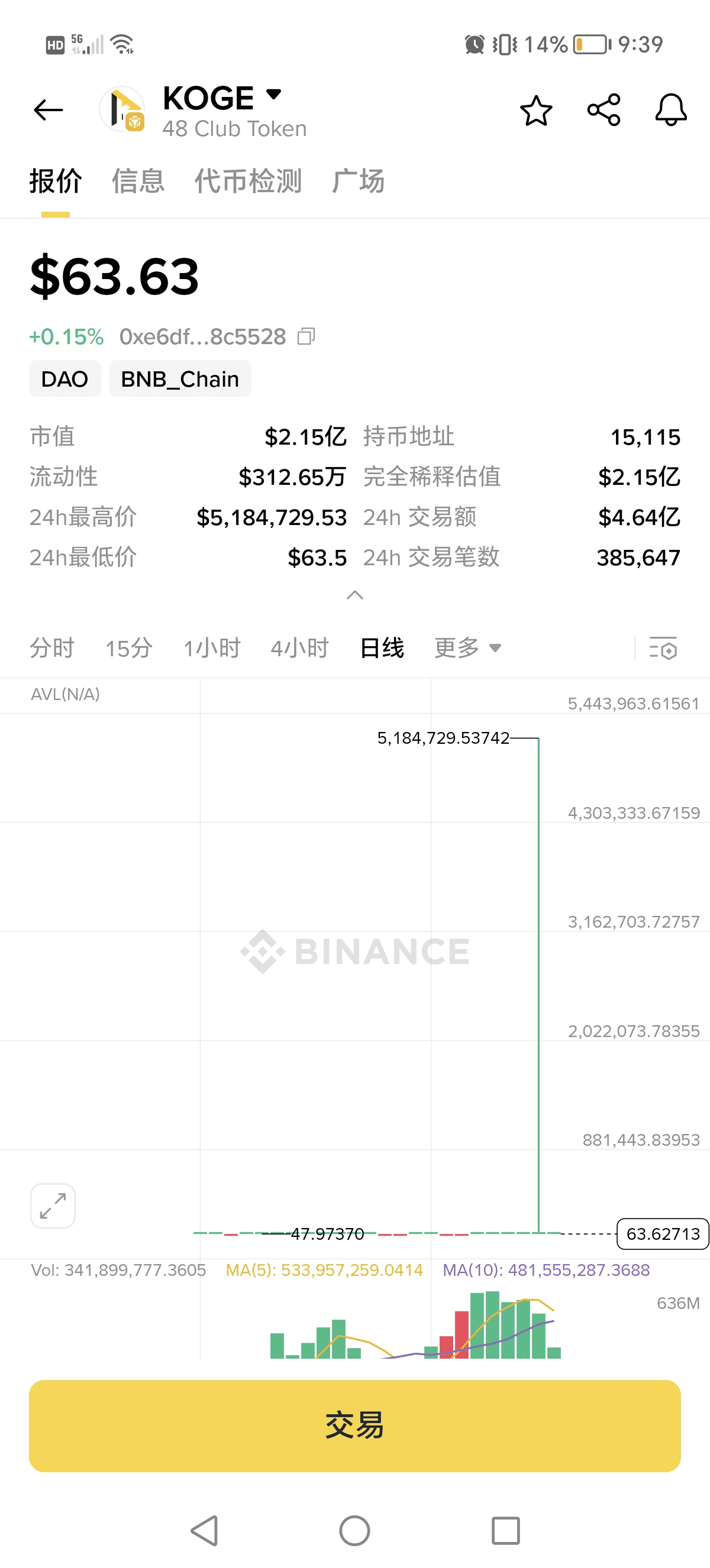Copy the contract address 0xe6df...8c5528
This screenshot has height=1568, width=710.
point(306,336)
